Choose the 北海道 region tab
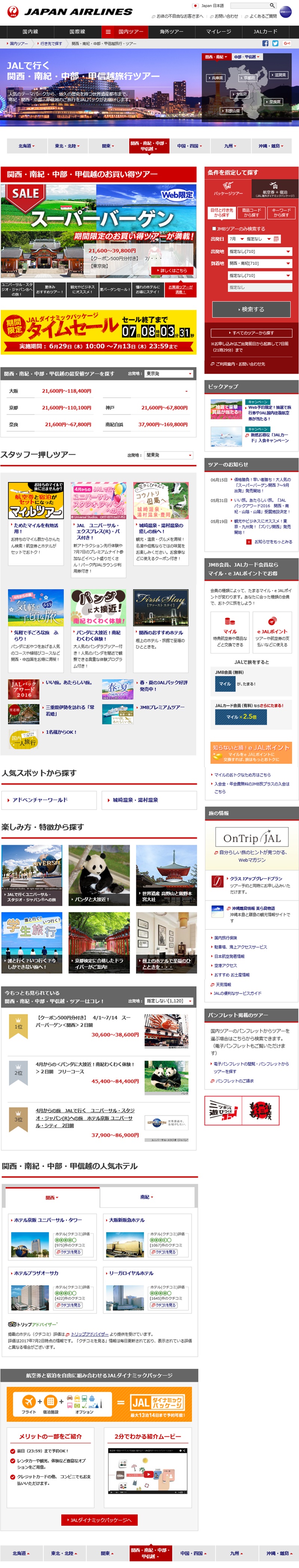The width and height of the screenshot is (299, 1568). point(26,146)
